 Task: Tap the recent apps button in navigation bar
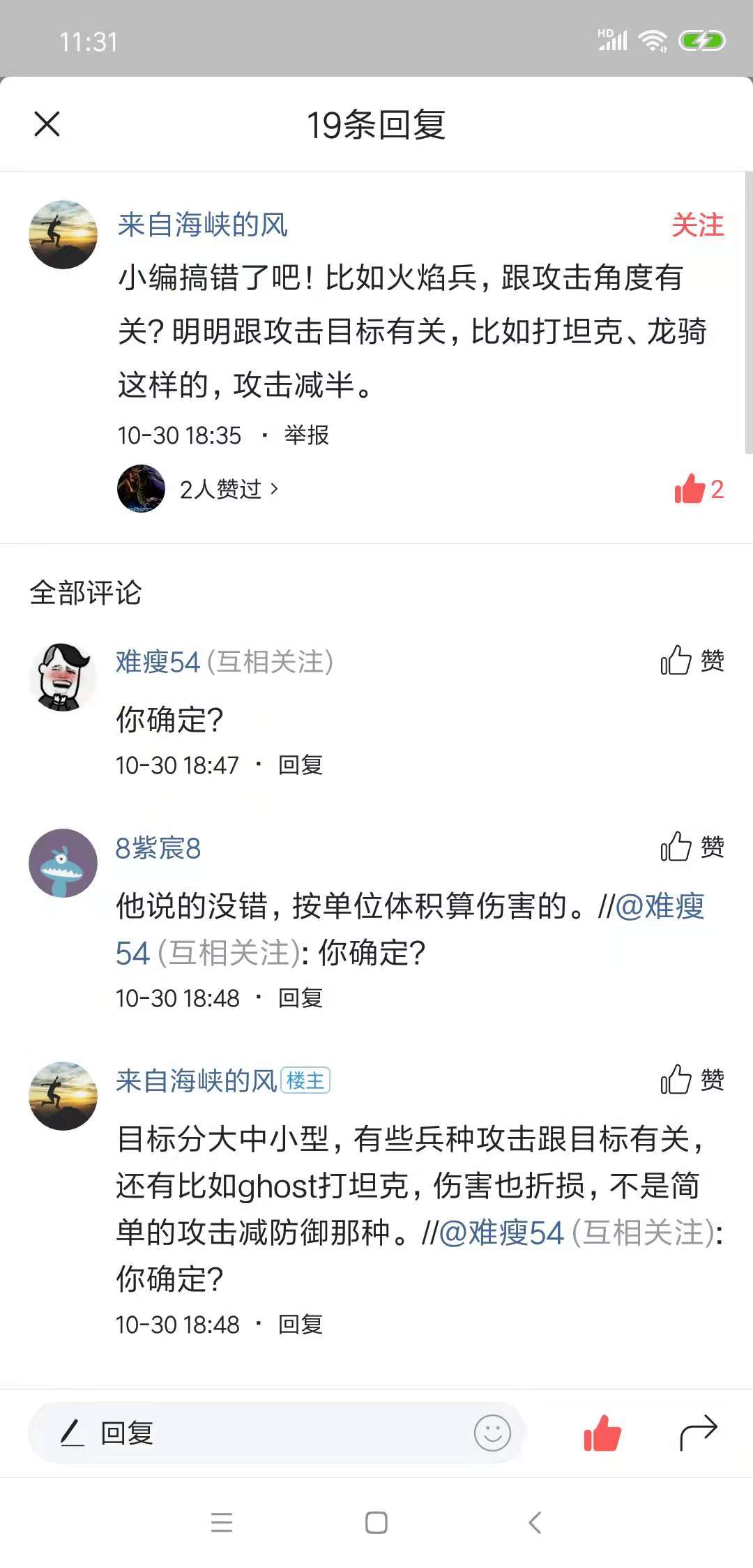tap(222, 1524)
